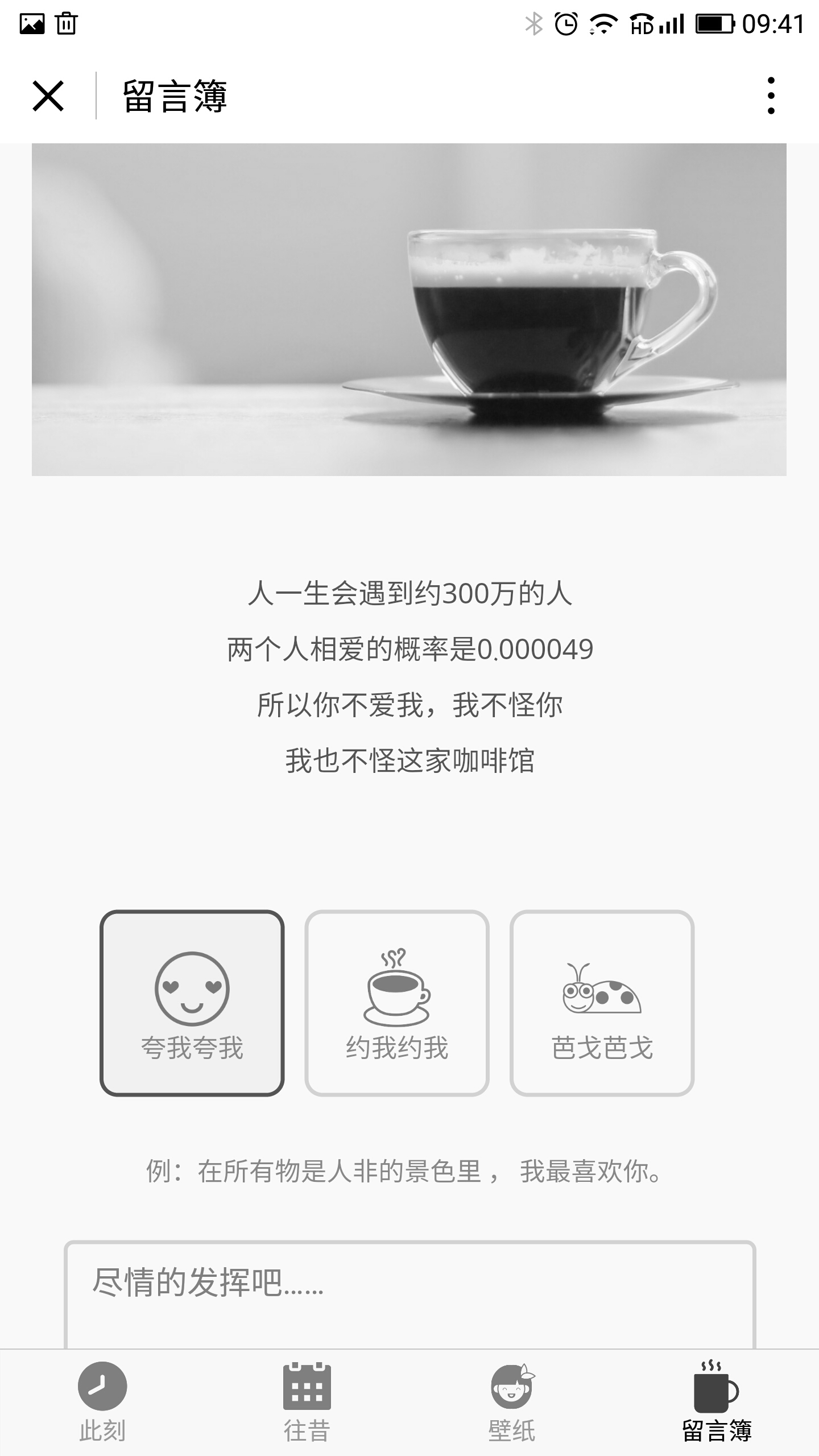Choose the 约我约我 coffee option

(x=397, y=1003)
